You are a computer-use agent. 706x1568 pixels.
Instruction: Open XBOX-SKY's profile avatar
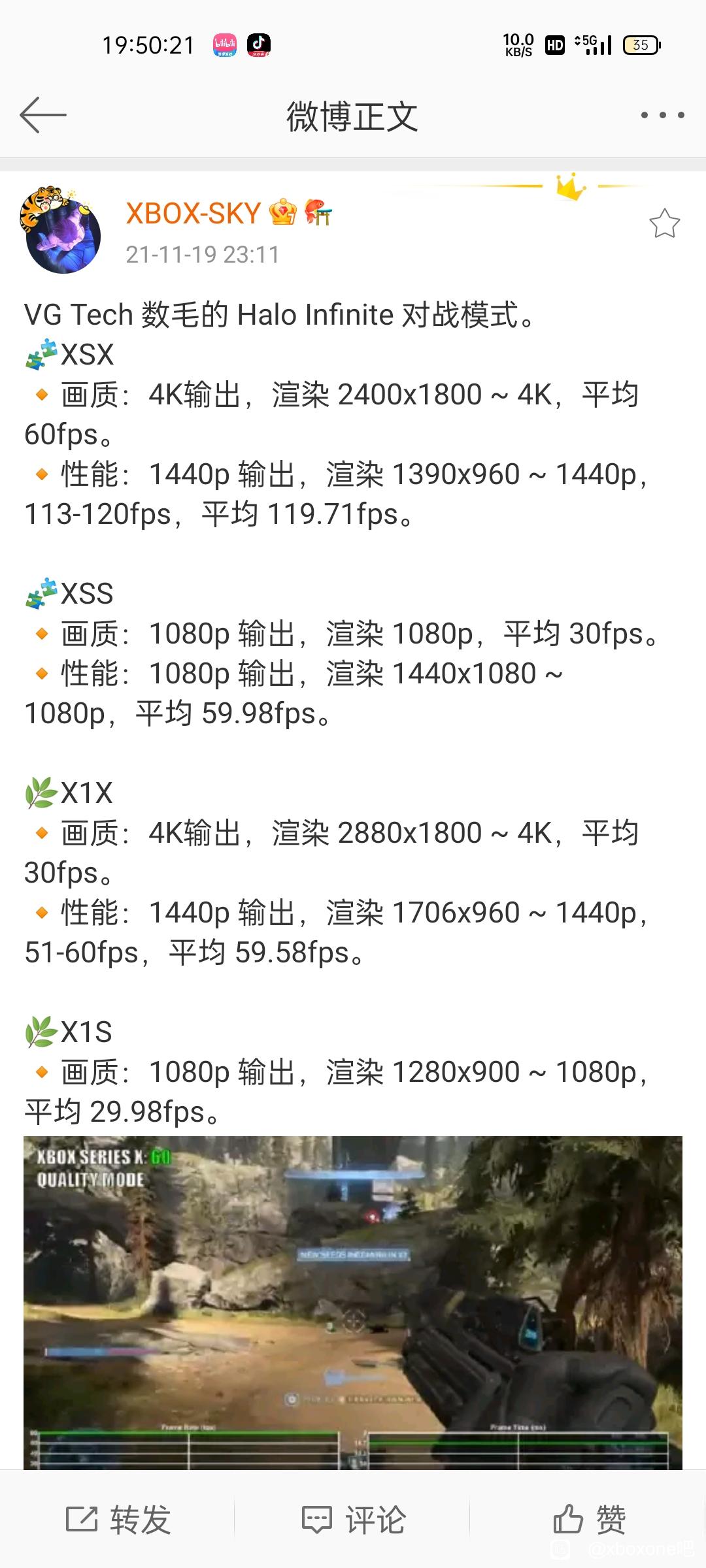click(61, 231)
